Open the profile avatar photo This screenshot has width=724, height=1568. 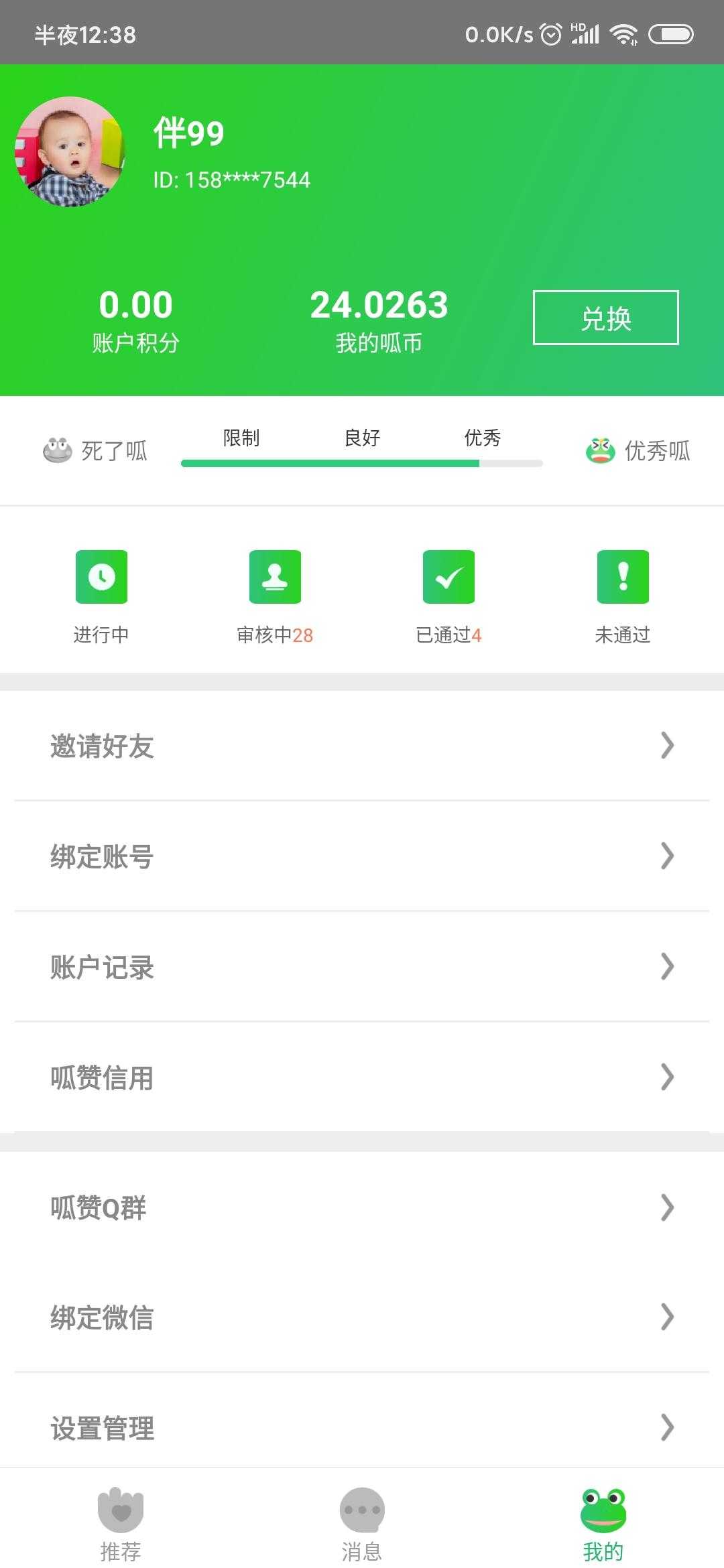coord(70,151)
